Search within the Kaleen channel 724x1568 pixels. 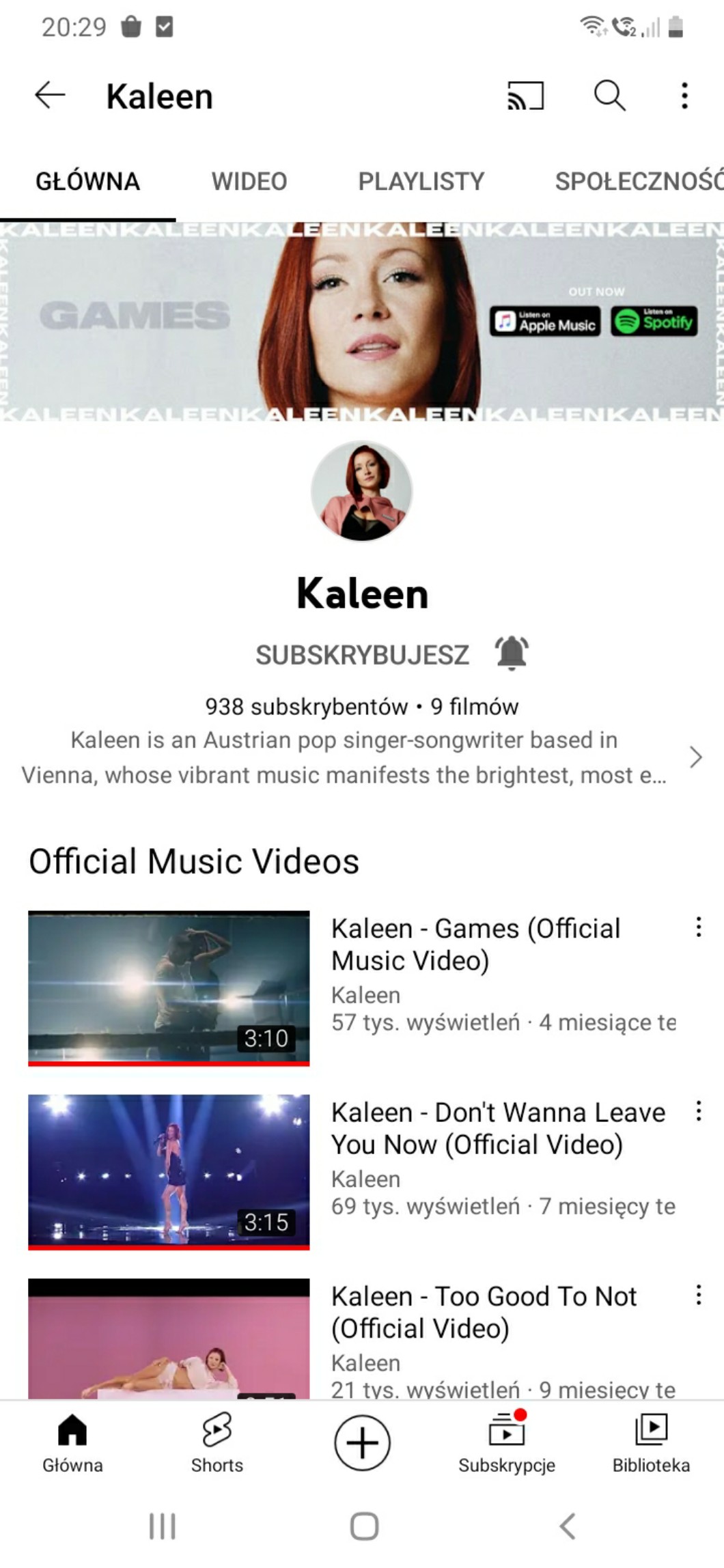609,96
